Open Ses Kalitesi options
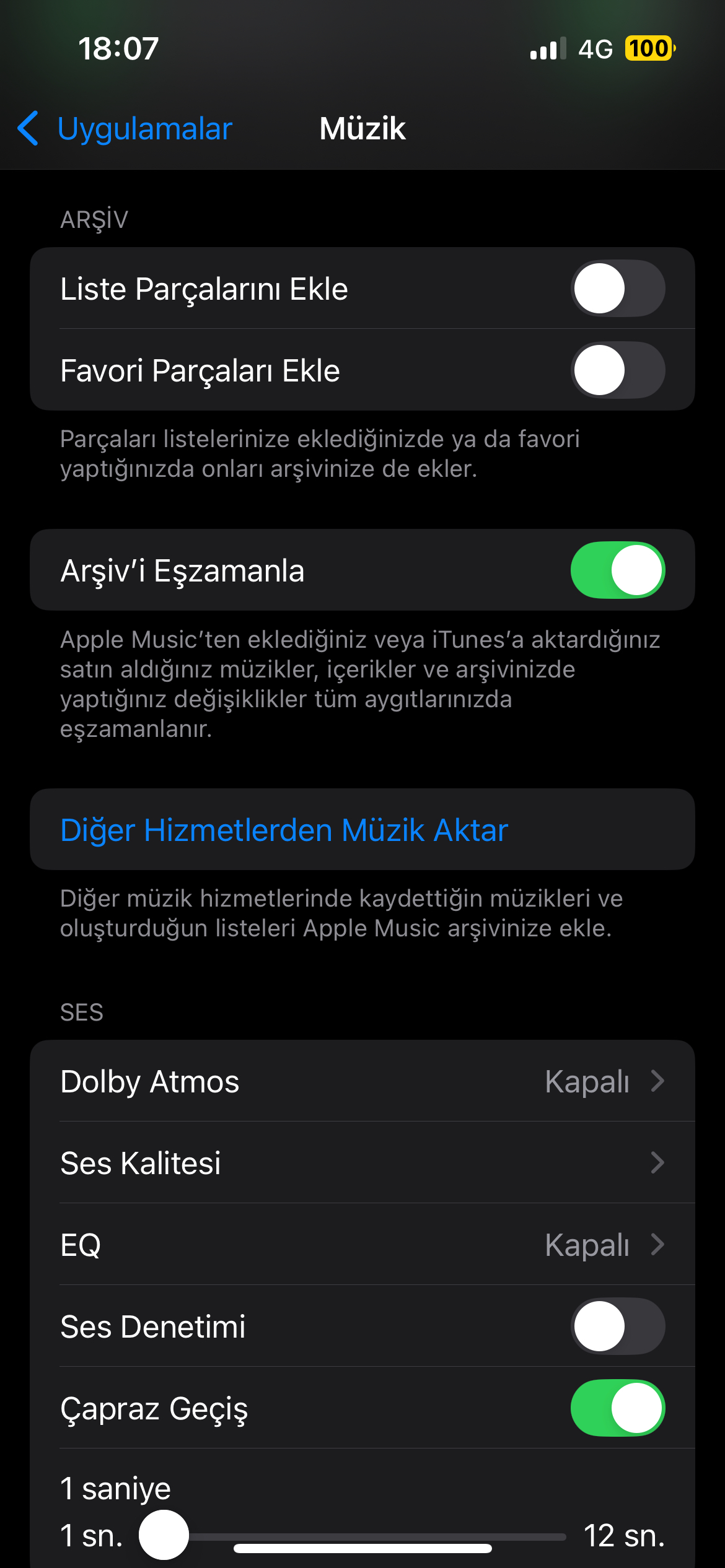725x1568 pixels. (x=362, y=1163)
